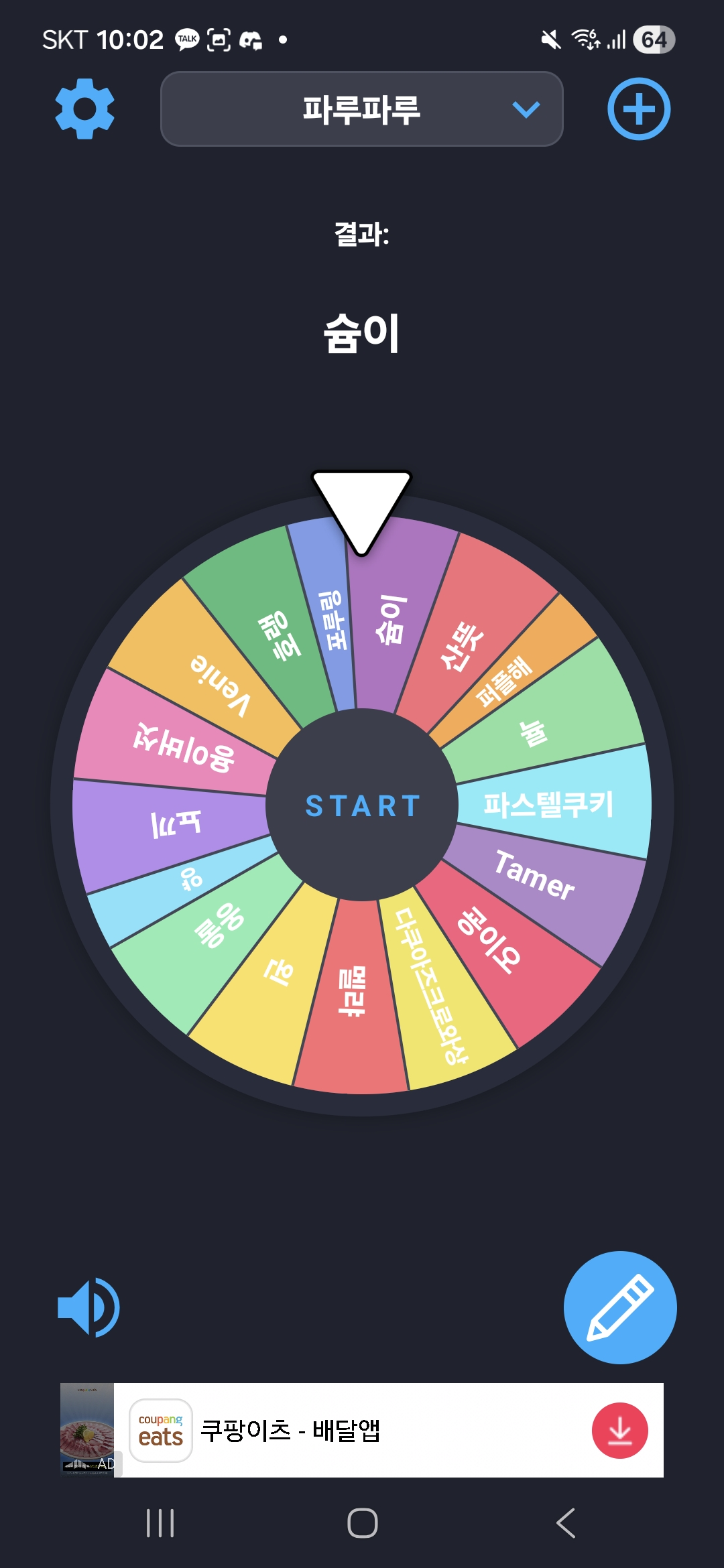724x1568 pixels.
Task: Tap START to spin the wheel
Action: [362, 805]
